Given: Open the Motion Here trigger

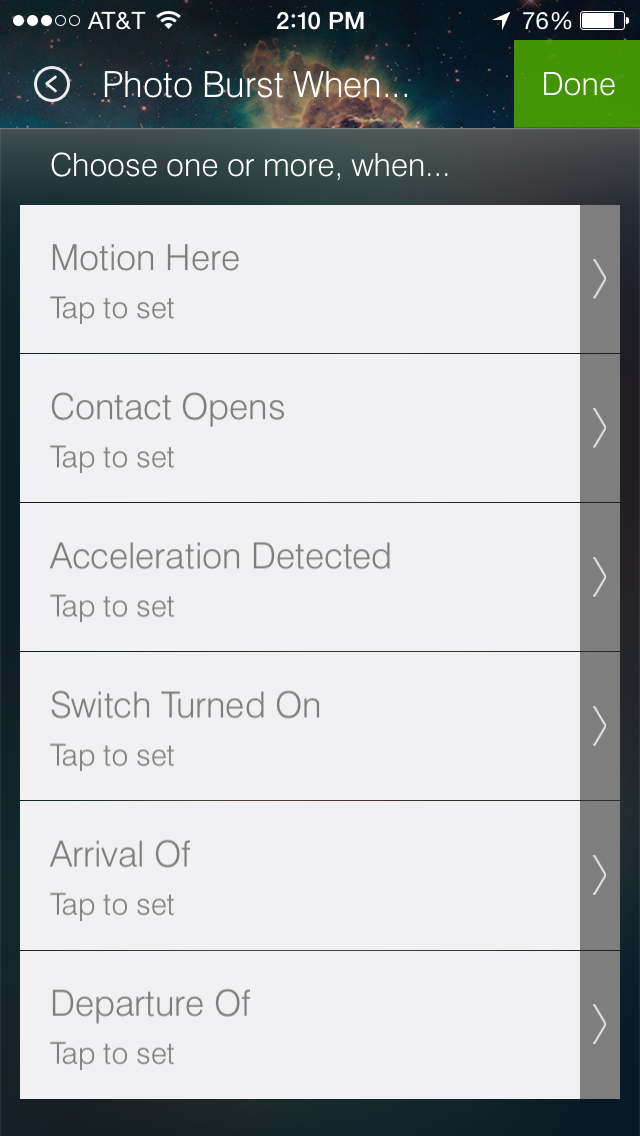Looking at the screenshot, I should click(320, 279).
